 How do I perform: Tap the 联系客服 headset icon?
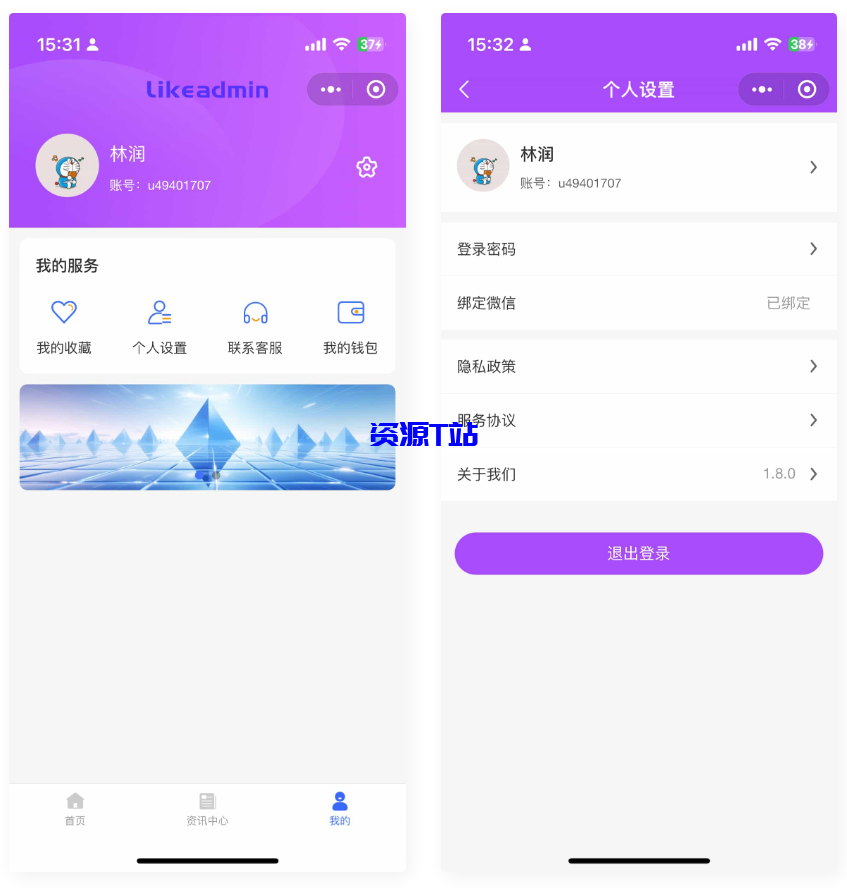[x=255, y=312]
